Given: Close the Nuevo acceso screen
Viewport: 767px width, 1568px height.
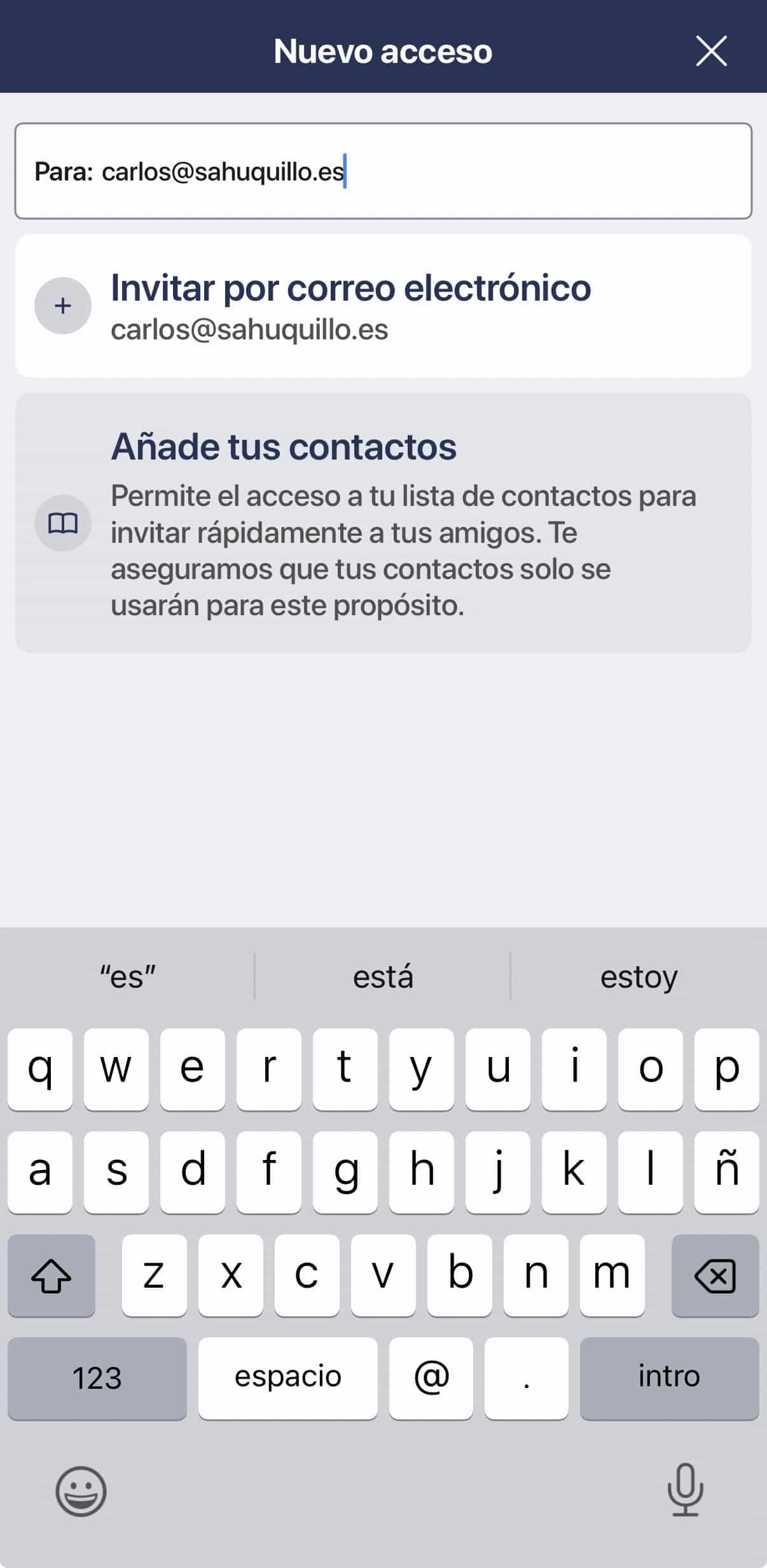Looking at the screenshot, I should pyautogui.click(x=711, y=51).
